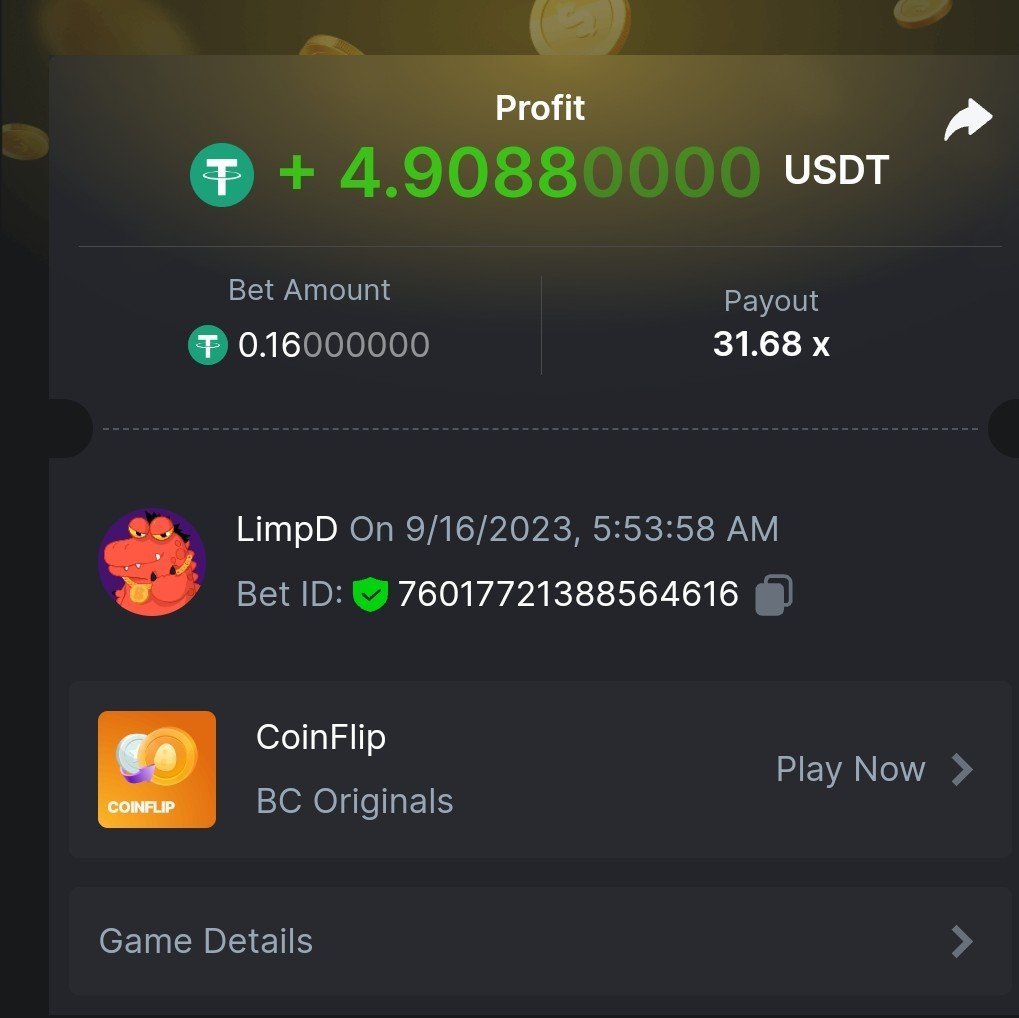Expand Game Details
The image size is (1019, 1018).
click(539, 941)
